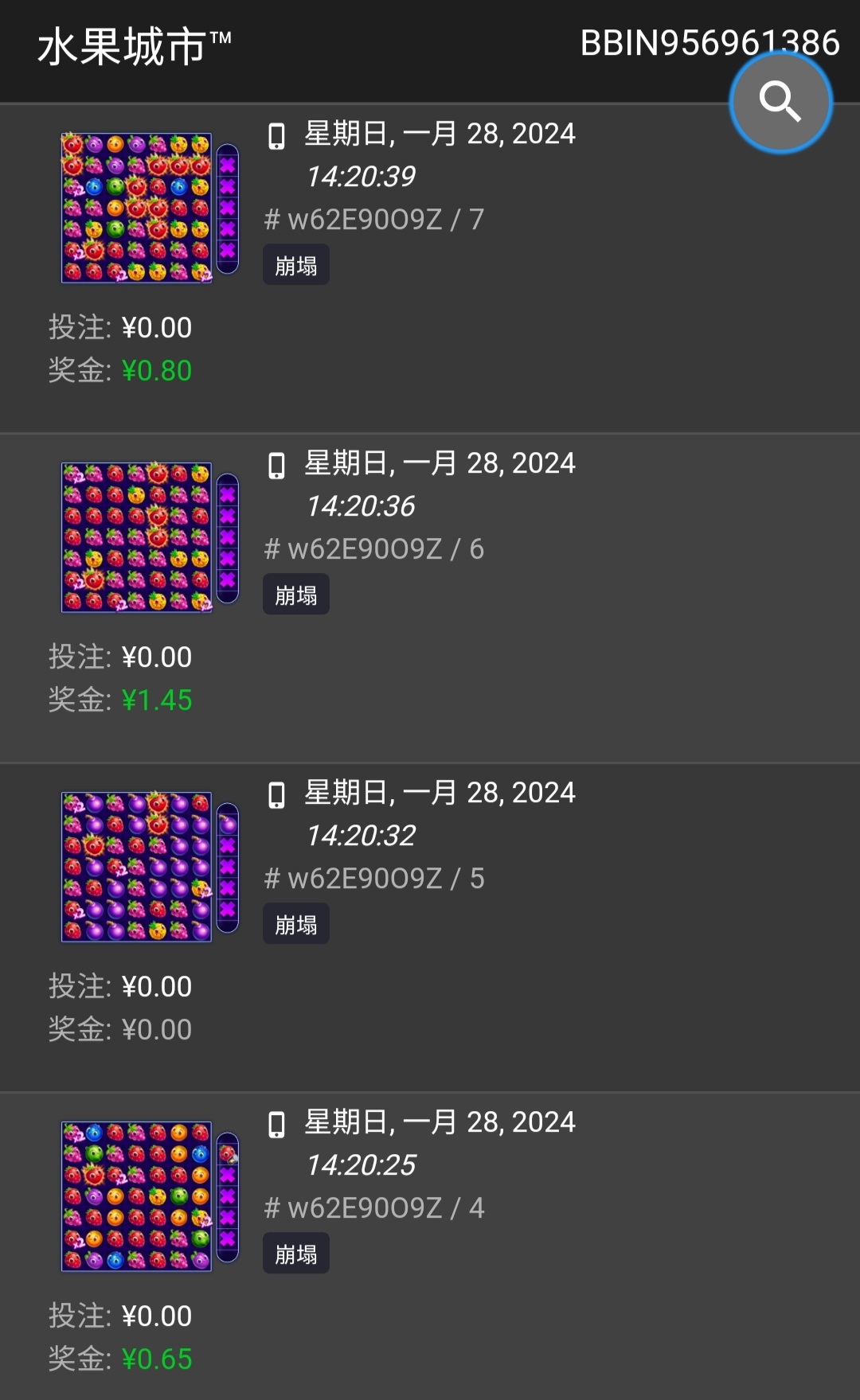Open the search floating button

coord(780,102)
